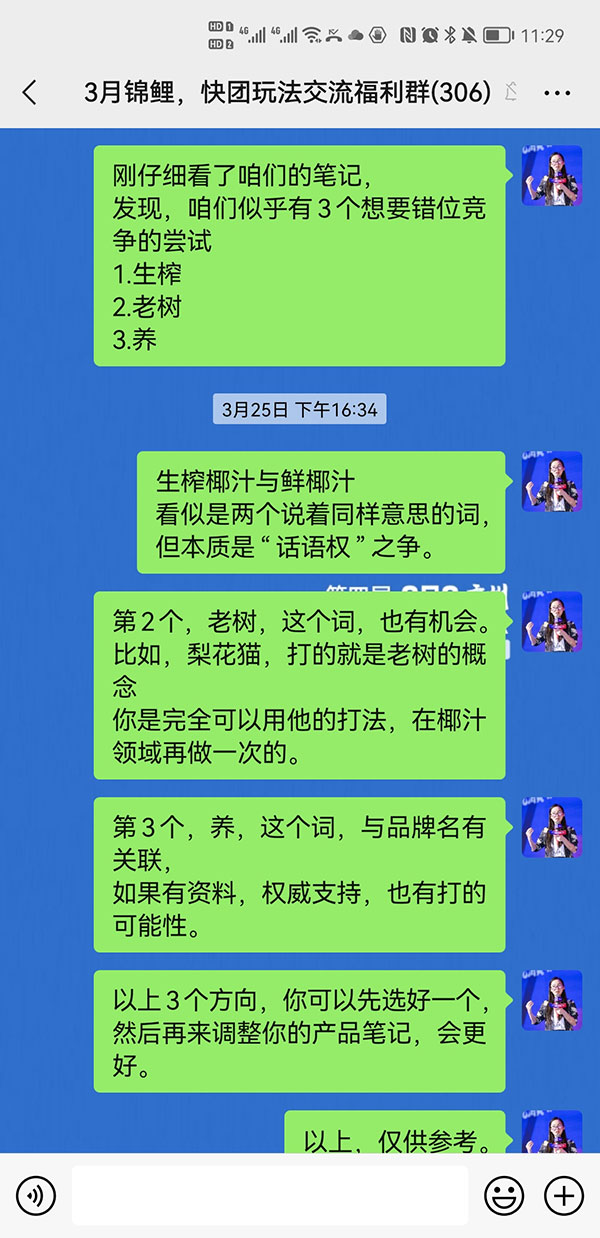Viewport: 600px width, 1238px height.
Task: Focus the message text field
Action: pos(270,1195)
